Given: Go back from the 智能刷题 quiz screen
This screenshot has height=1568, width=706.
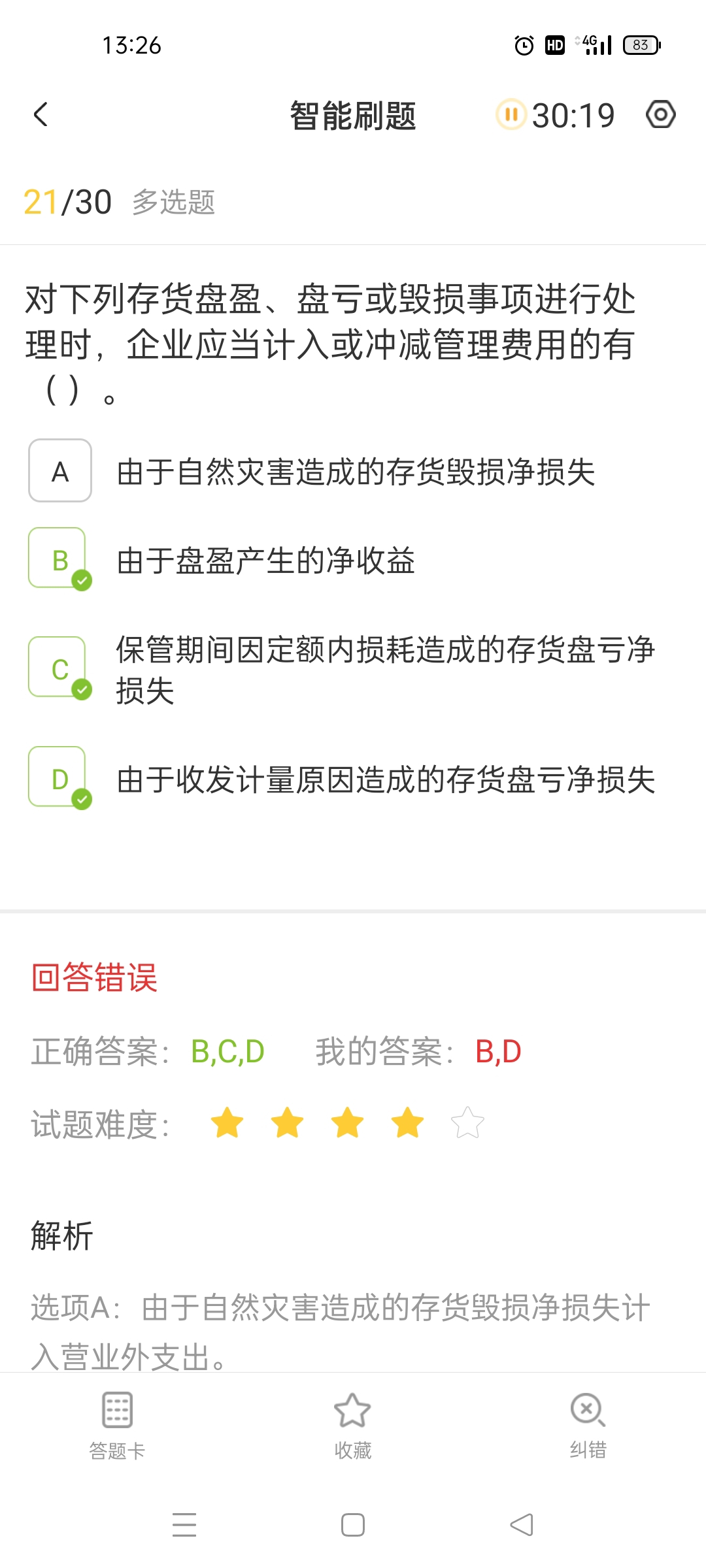Looking at the screenshot, I should 41,115.
